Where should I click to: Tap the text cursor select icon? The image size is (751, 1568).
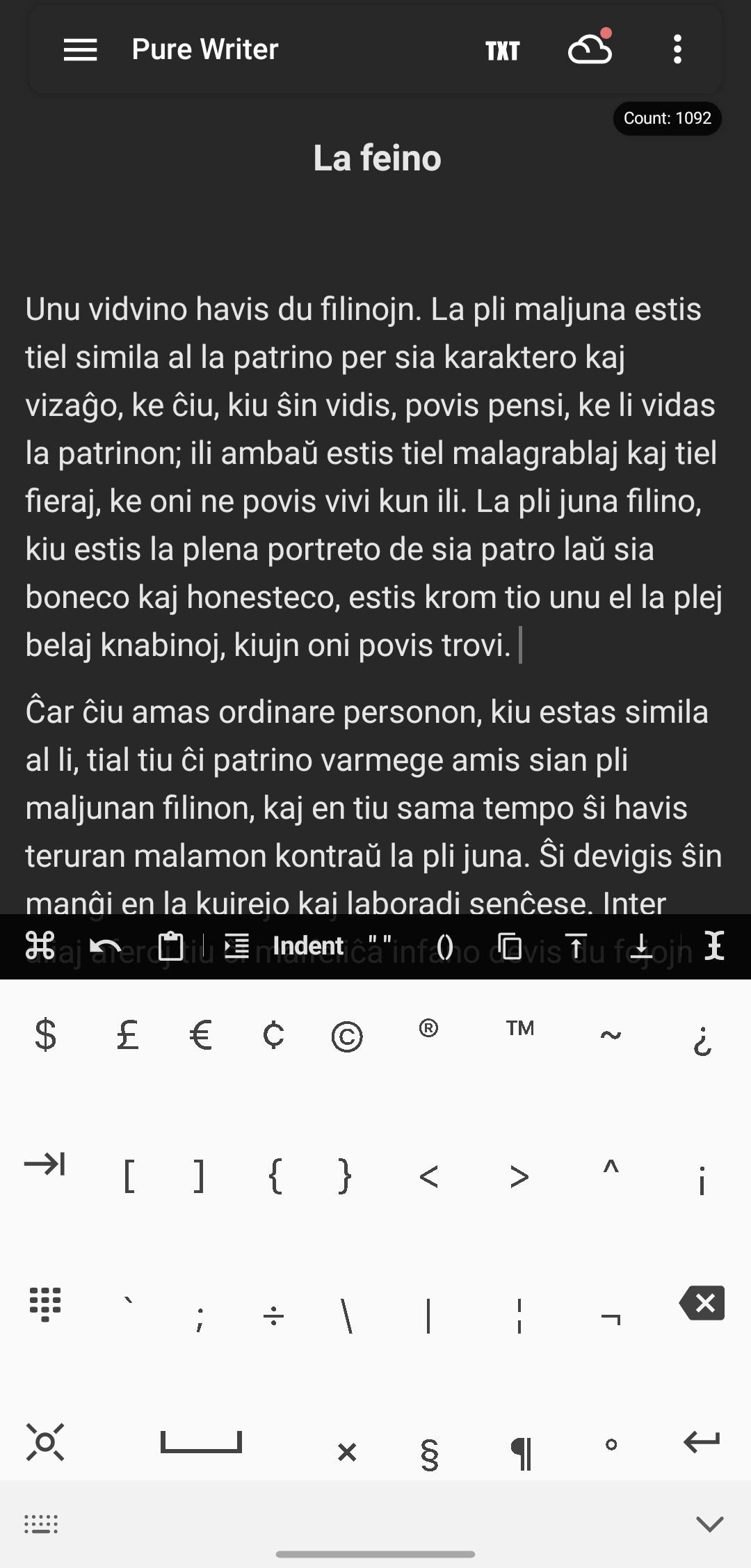(714, 945)
